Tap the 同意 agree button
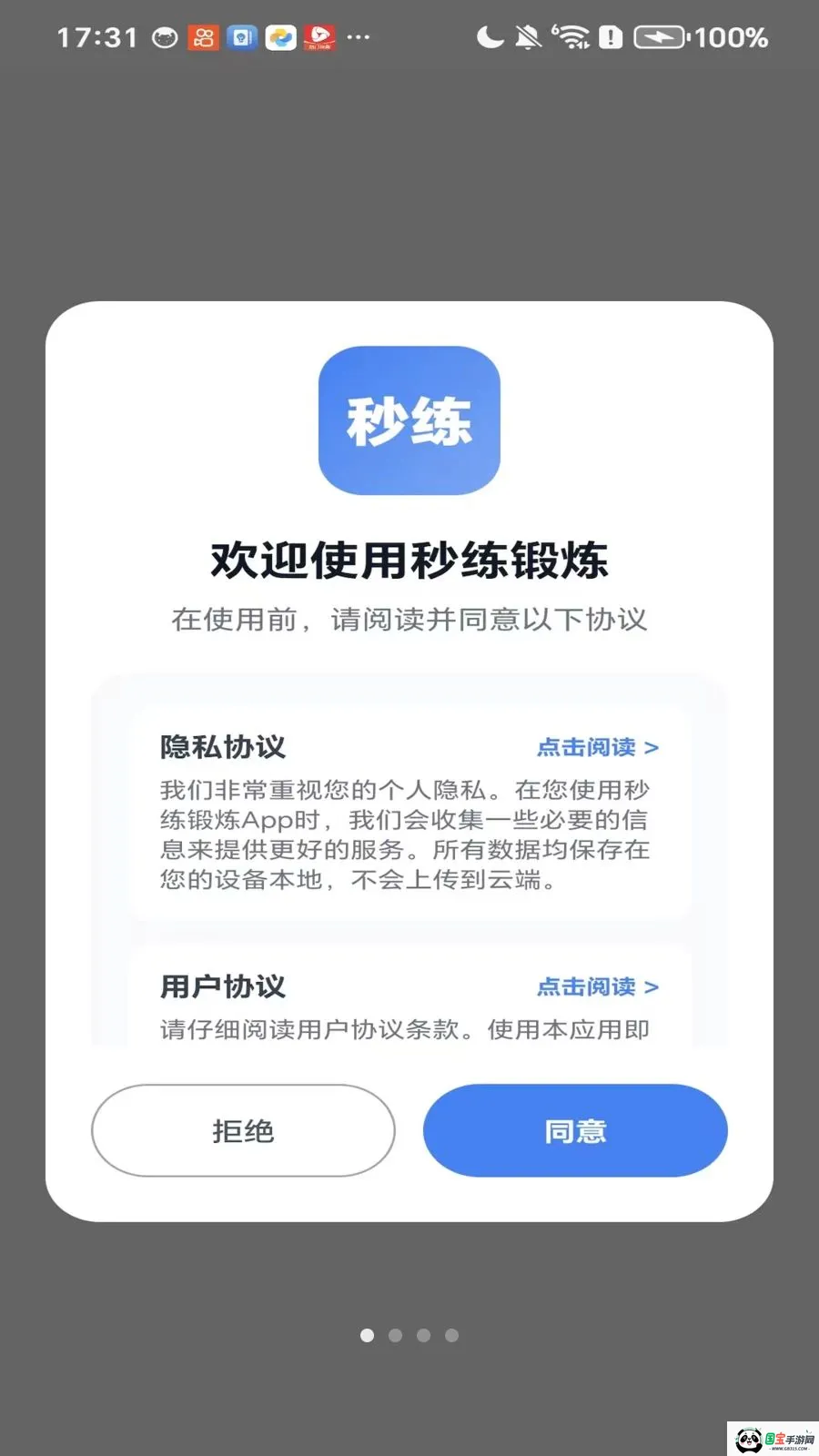 575,1130
